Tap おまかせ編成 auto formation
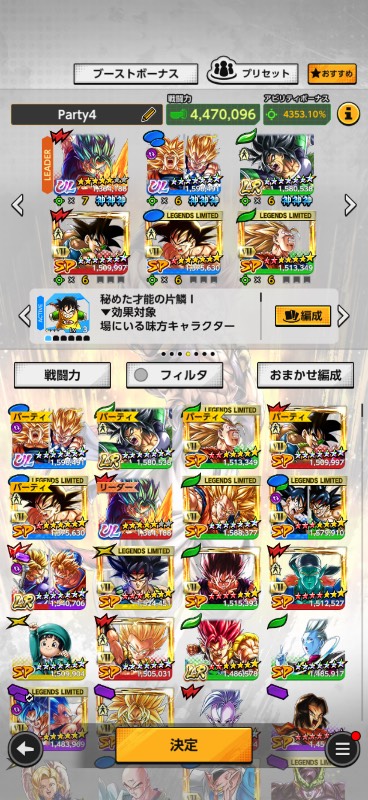 pos(305,376)
